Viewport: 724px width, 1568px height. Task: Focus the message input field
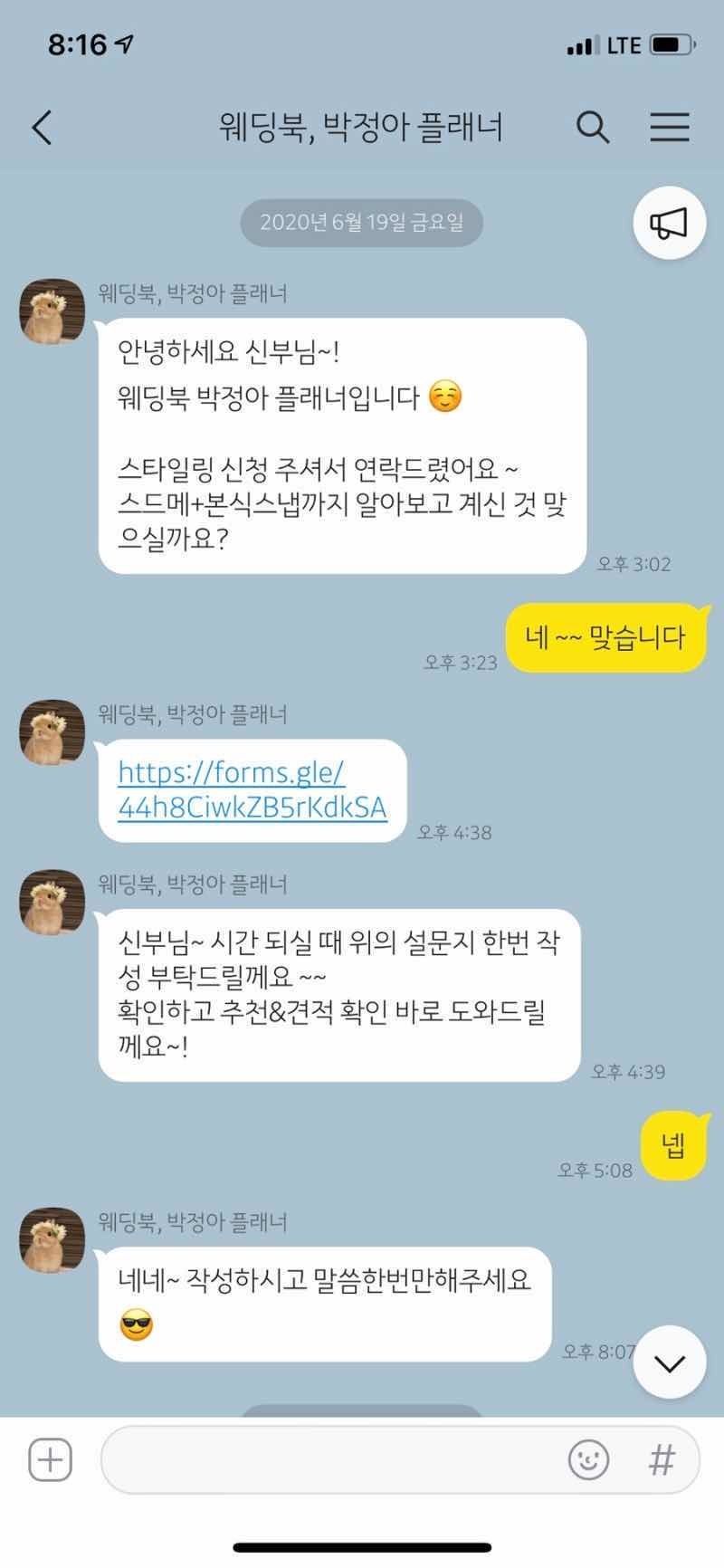pos(326,1459)
